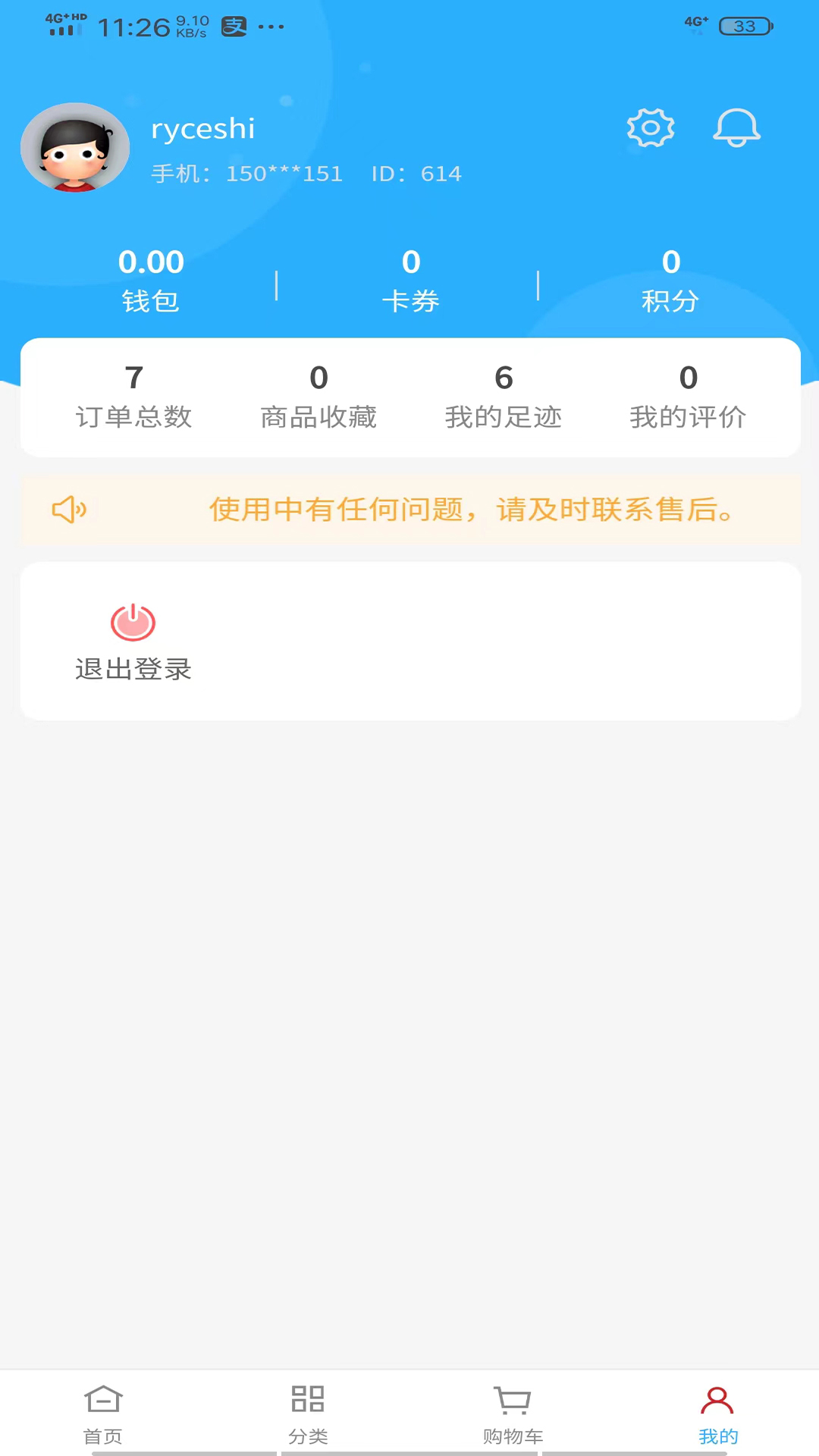Open the notifications bell

(736, 127)
